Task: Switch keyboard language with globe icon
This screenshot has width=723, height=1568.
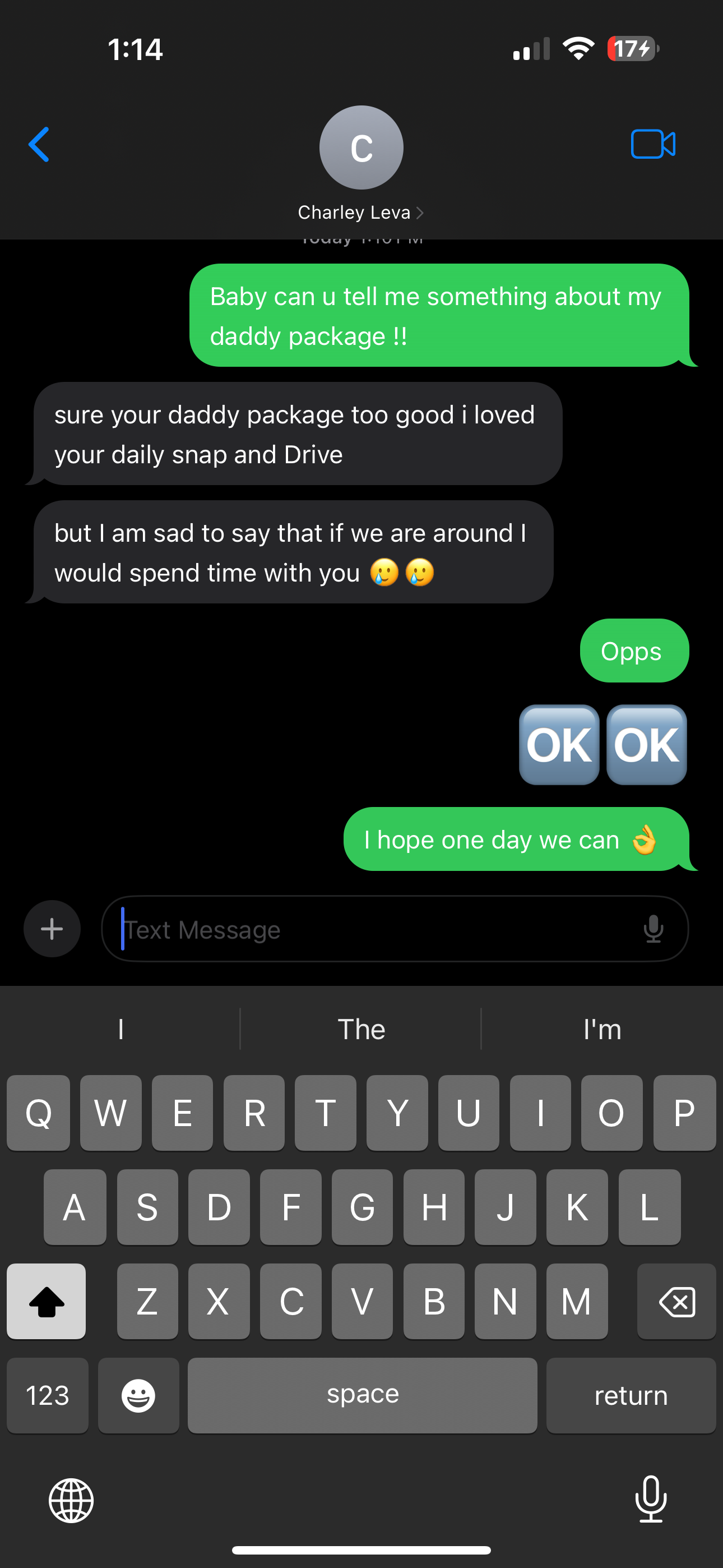Action: coord(71,1501)
